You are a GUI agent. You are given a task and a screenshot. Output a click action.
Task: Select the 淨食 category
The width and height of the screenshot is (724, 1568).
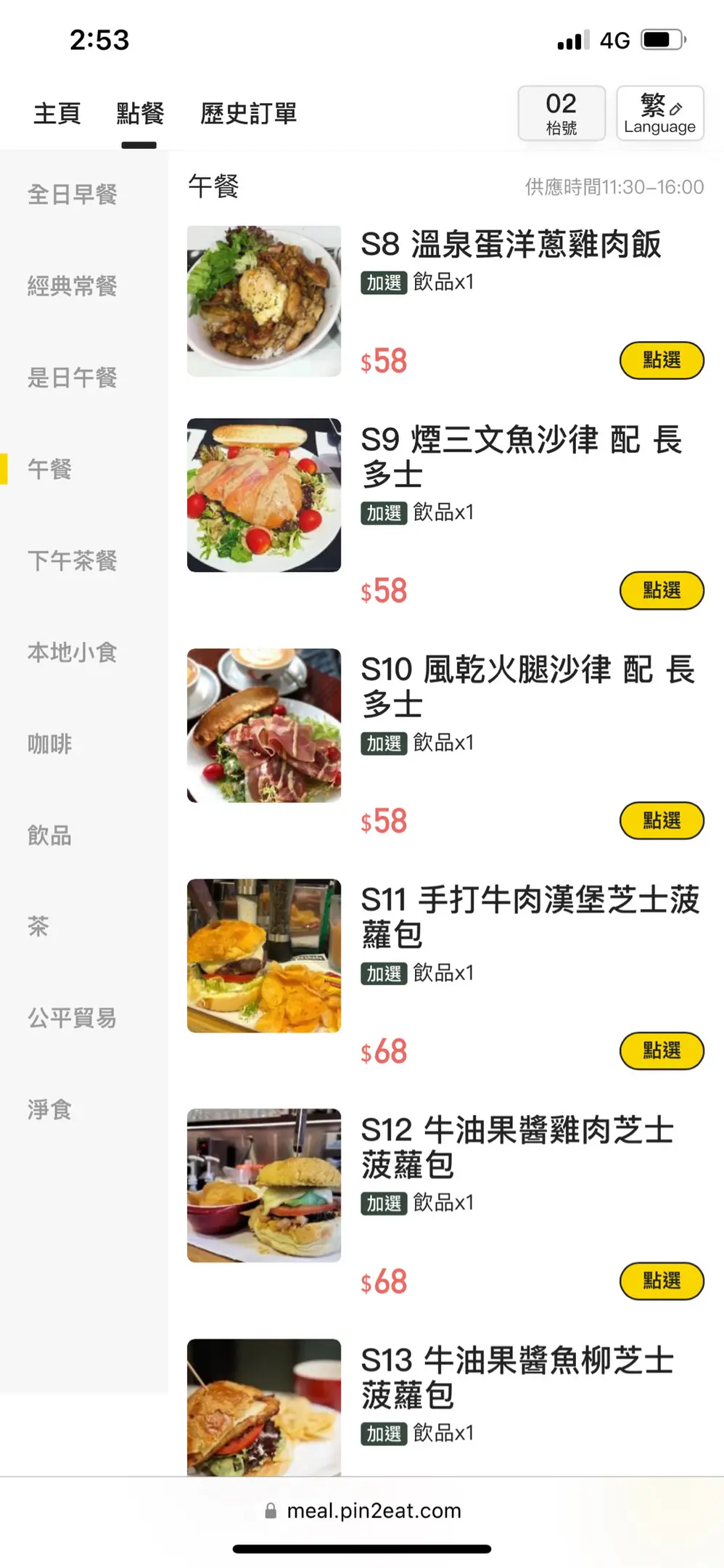[x=50, y=1110]
